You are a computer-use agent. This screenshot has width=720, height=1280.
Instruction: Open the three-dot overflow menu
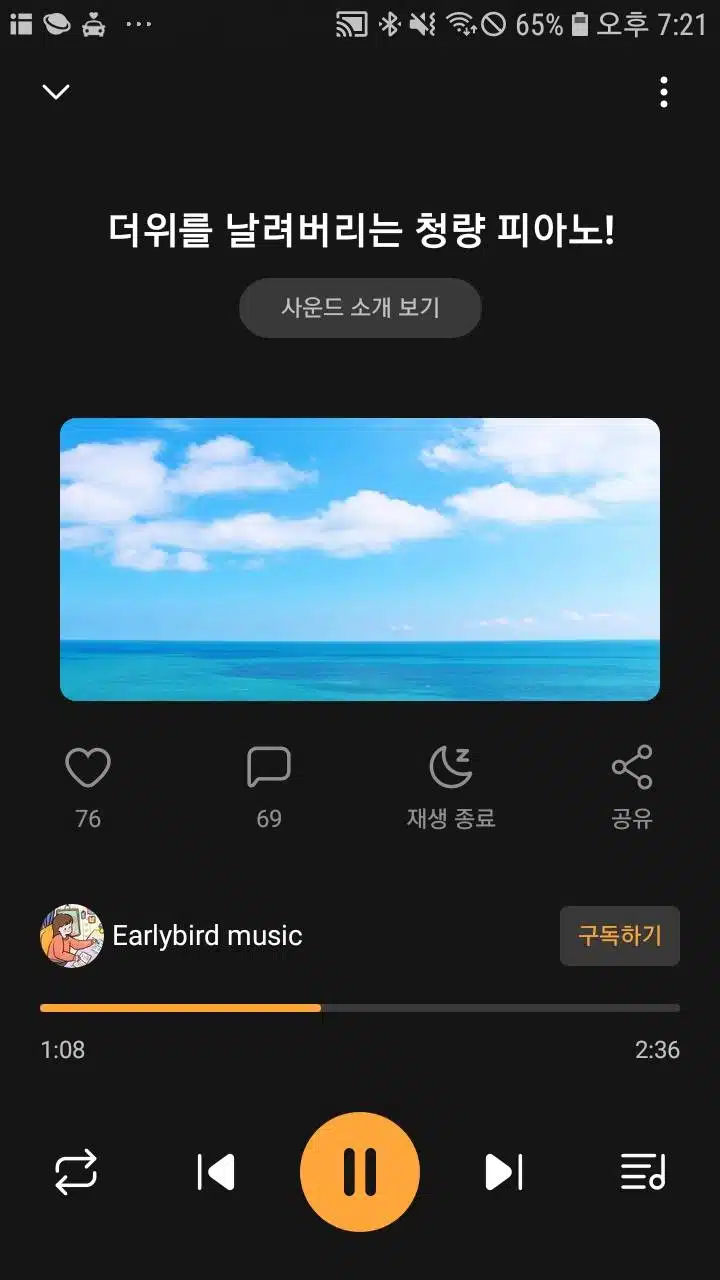(x=663, y=92)
